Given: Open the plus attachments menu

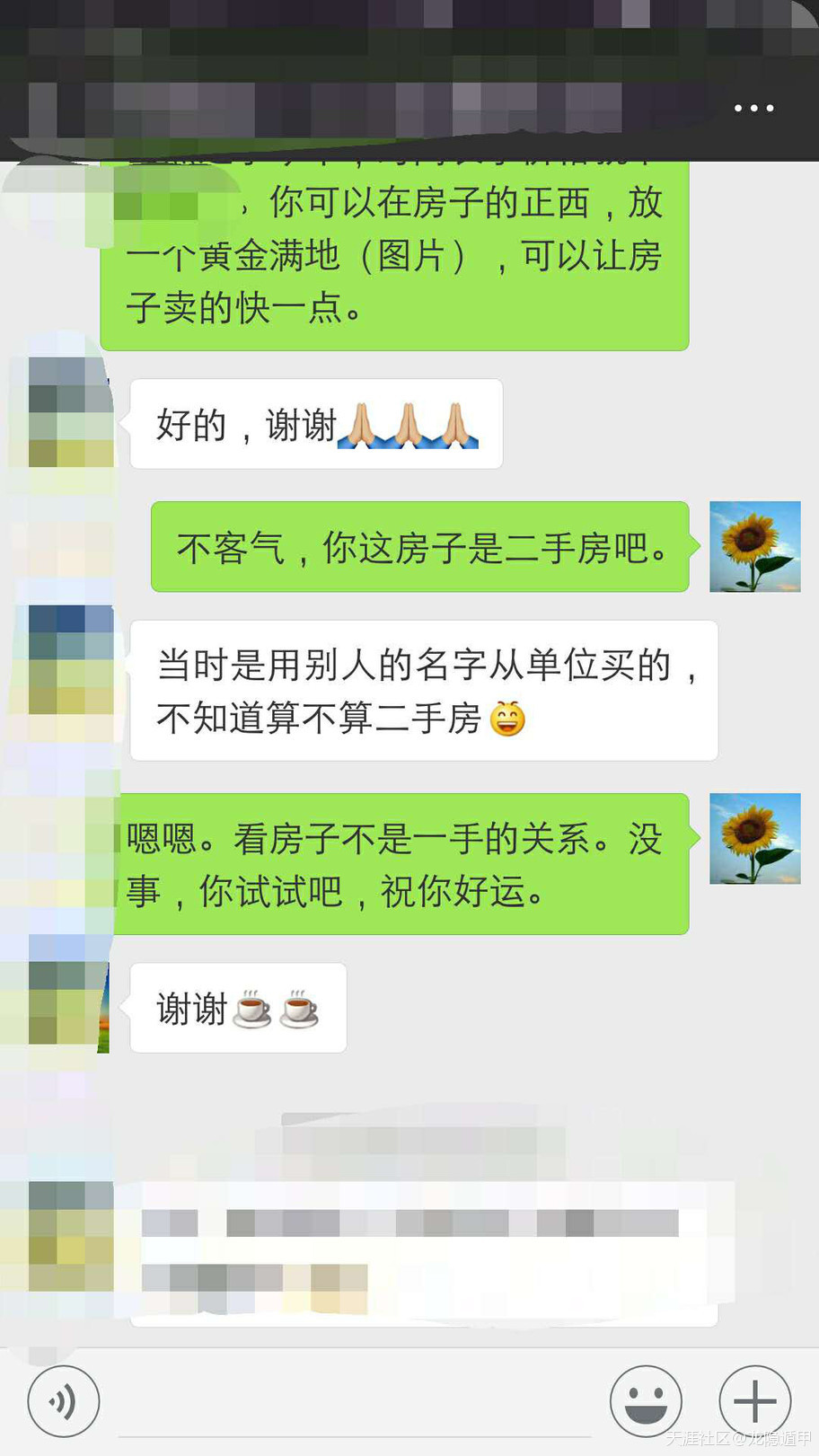Looking at the screenshot, I should pyautogui.click(x=754, y=1401).
